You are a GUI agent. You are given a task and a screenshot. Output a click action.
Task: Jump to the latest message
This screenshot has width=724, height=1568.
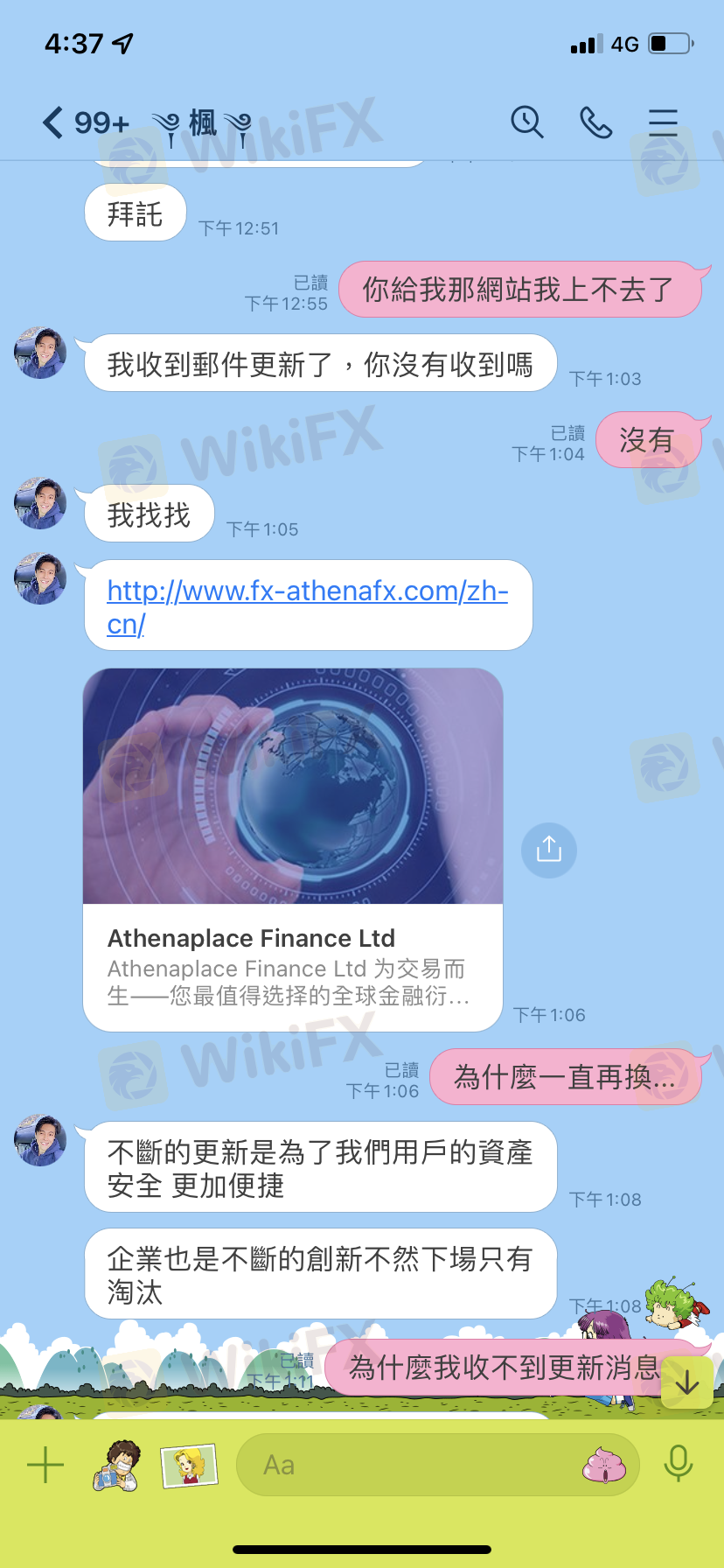(x=686, y=1382)
